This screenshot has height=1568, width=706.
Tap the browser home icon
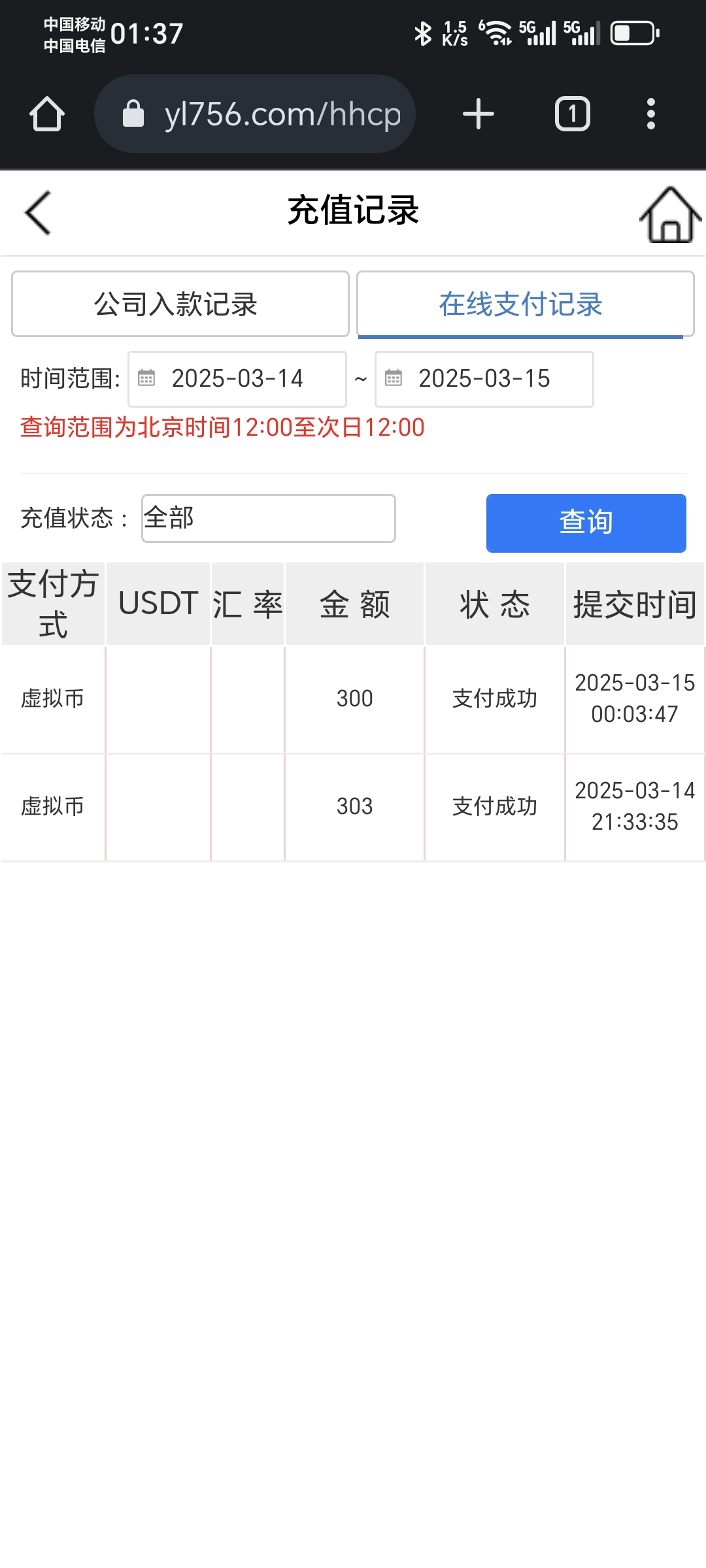[46, 112]
